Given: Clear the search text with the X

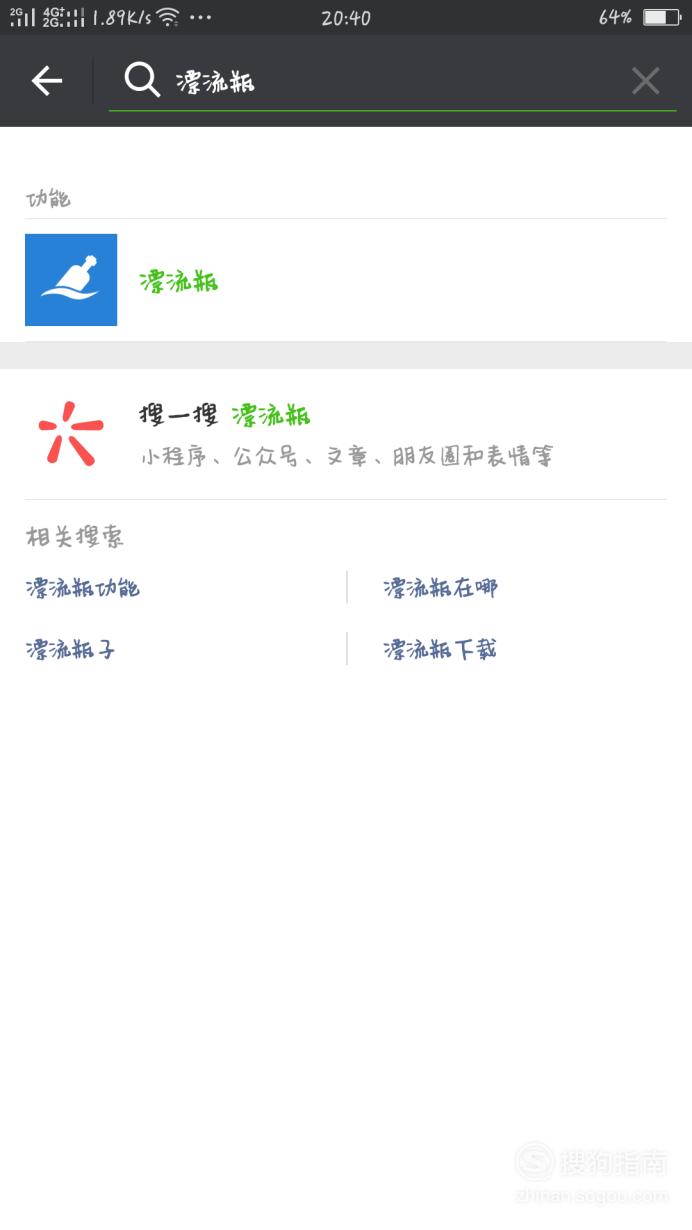Looking at the screenshot, I should pyautogui.click(x=646, y=81).
